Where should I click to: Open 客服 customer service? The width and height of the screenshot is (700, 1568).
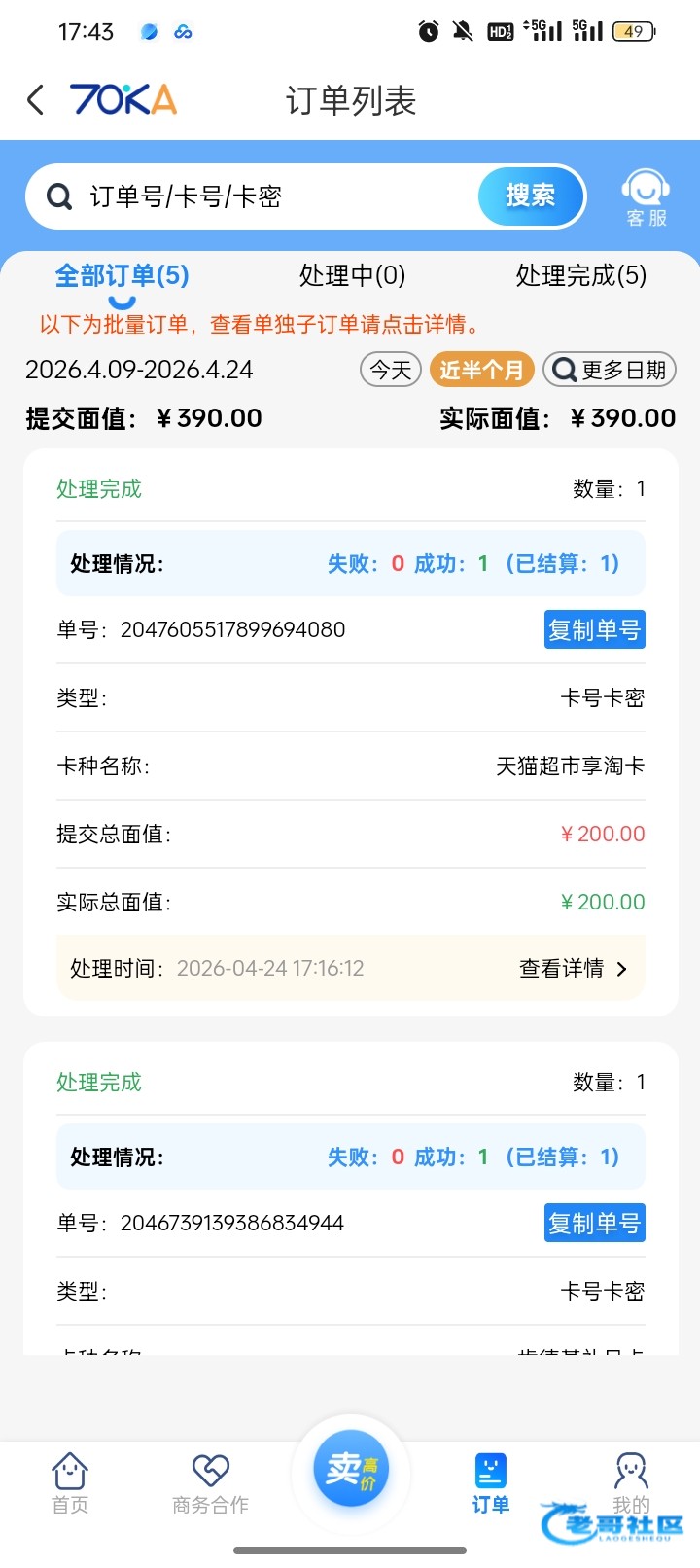(x=647, y=198)
